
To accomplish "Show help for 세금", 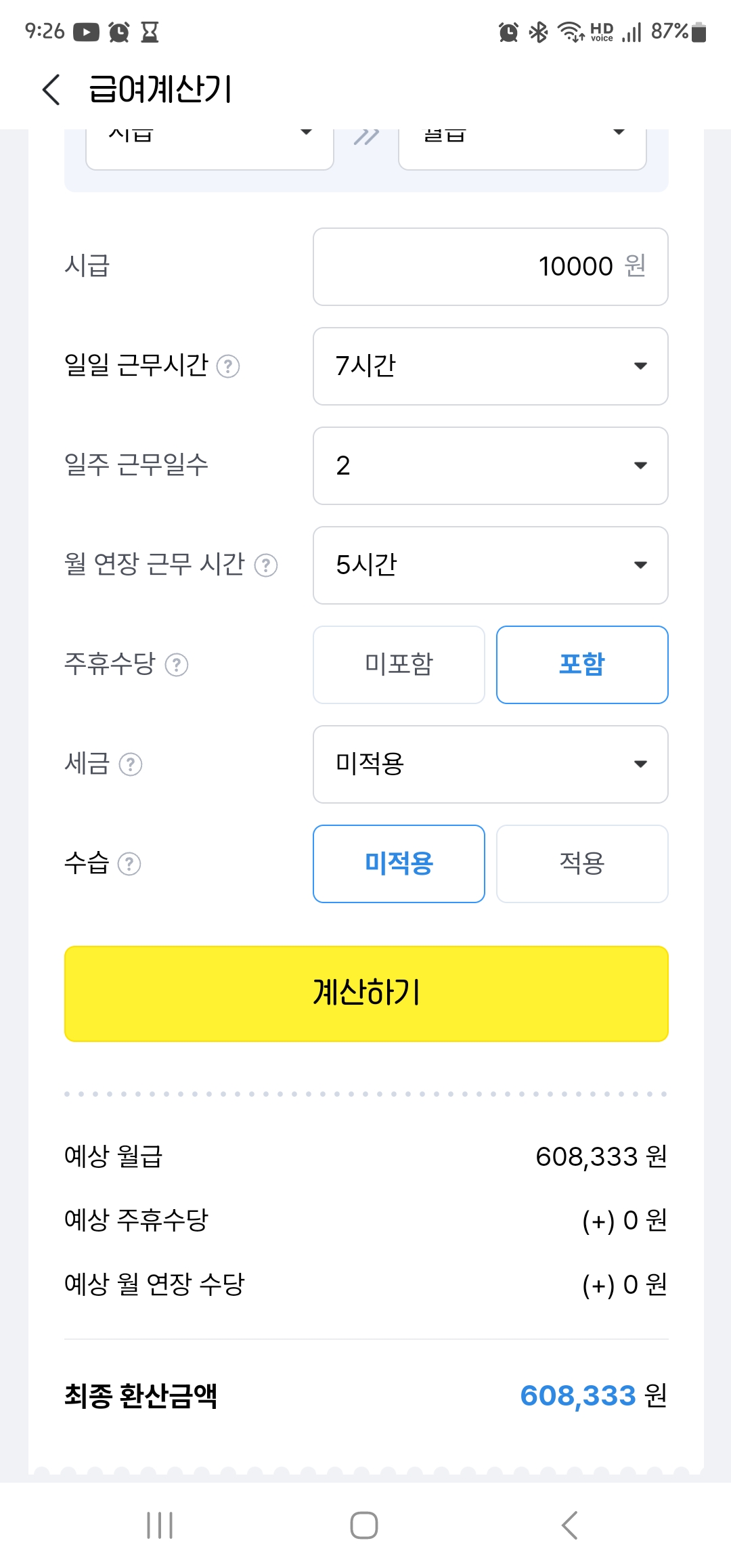I will (131, 764).
